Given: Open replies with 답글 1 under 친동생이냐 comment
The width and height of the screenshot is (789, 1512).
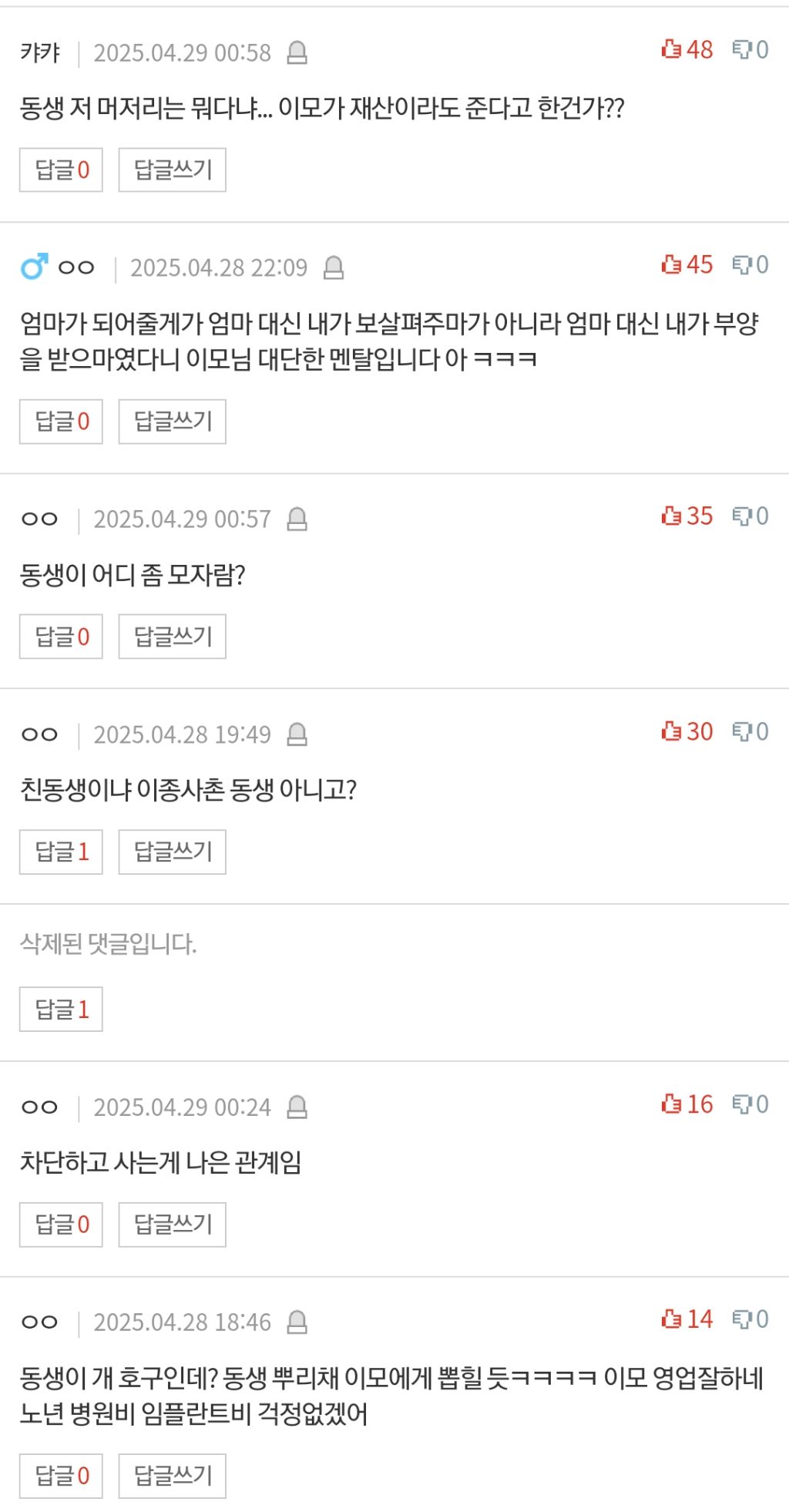Looking at the screenshot, I should (x=61, y=851).
